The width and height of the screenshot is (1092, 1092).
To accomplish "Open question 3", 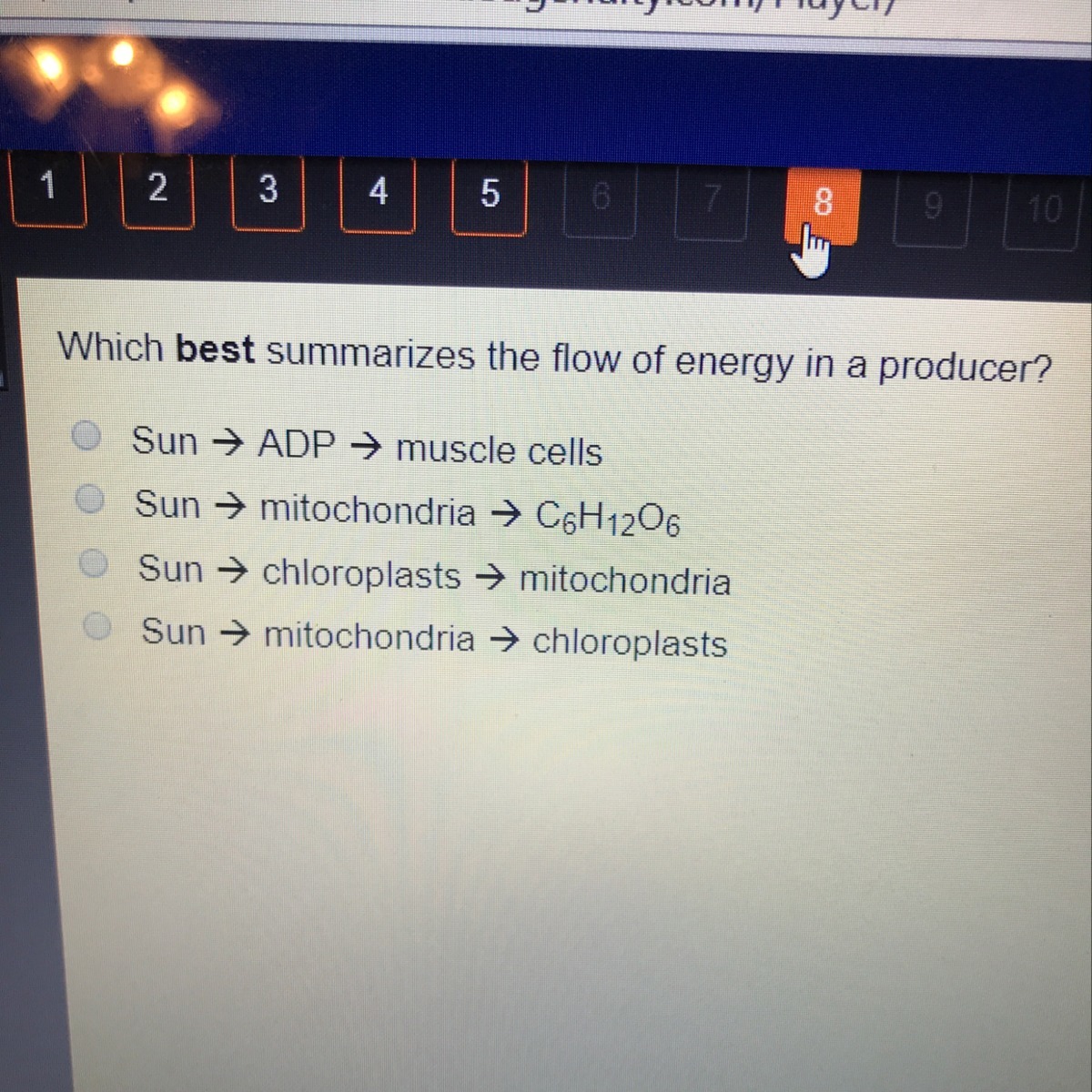I will (x=268, y=190).
